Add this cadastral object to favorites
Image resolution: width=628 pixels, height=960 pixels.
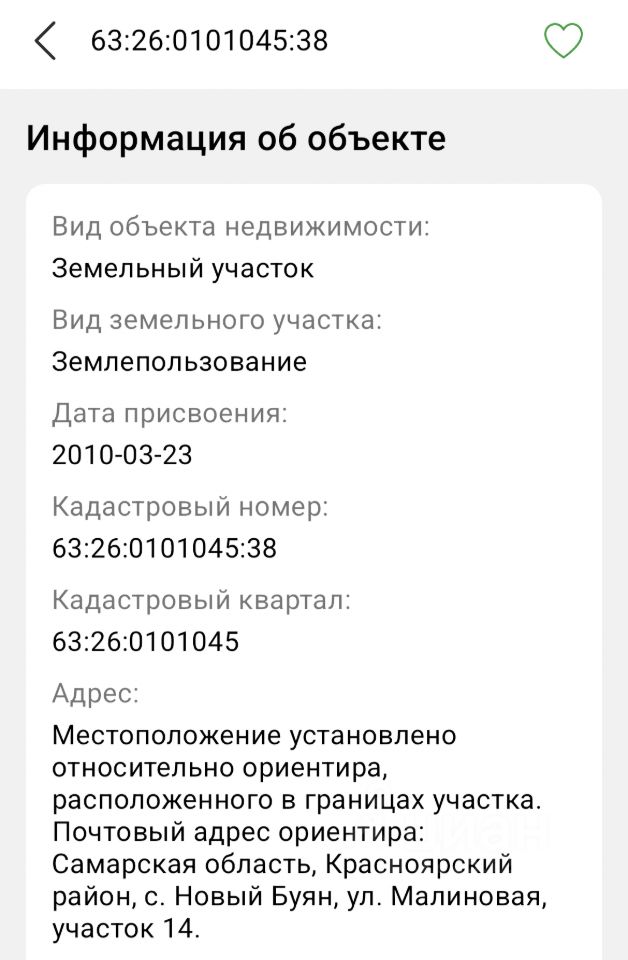tap(563, 41)
